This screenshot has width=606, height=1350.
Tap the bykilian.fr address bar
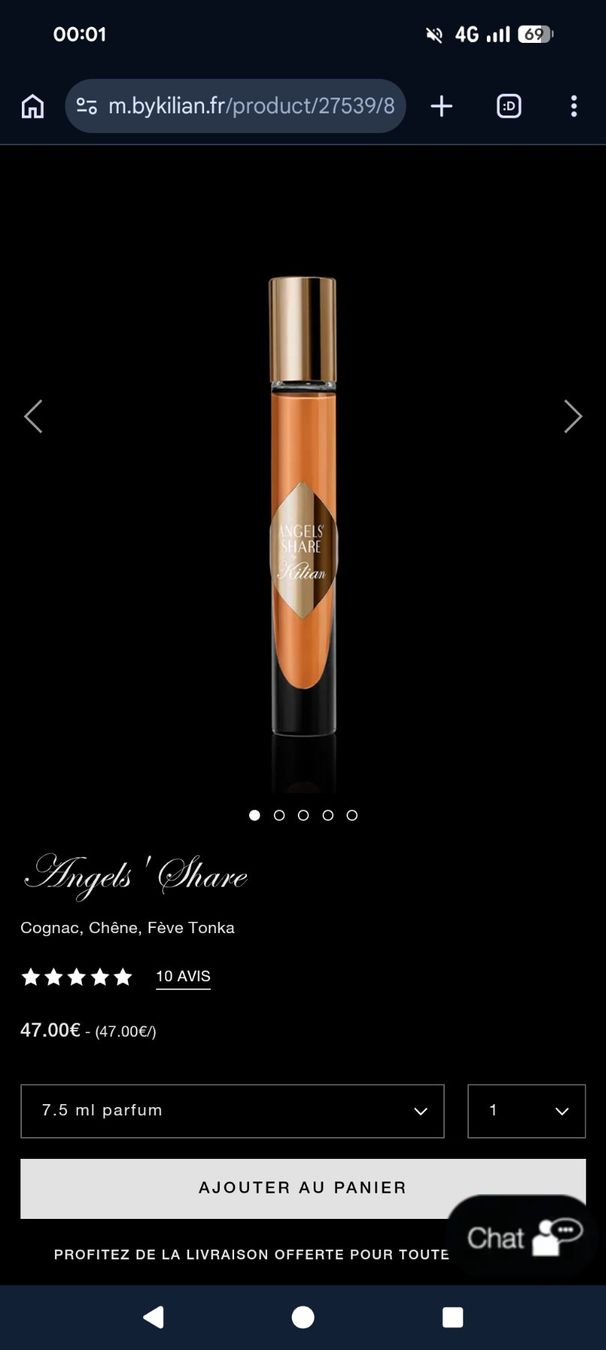coord(235,106)
